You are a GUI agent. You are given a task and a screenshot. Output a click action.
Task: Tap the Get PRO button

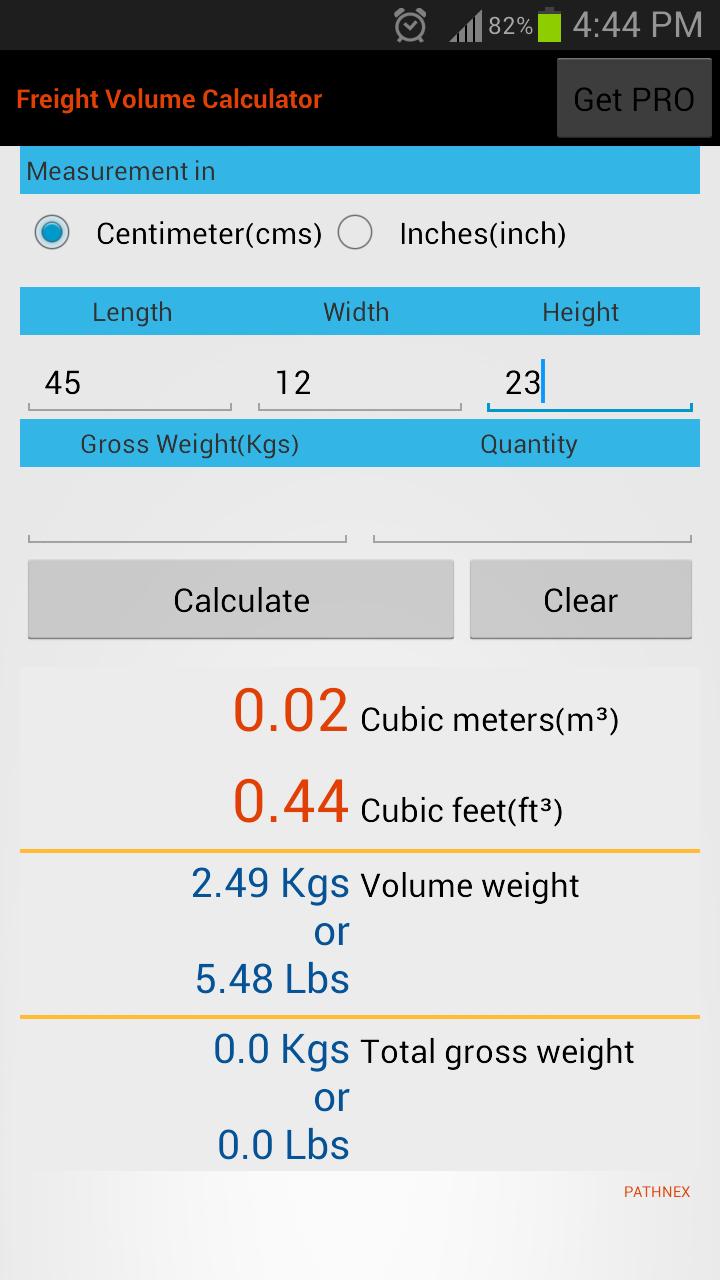(x=634, y=98)
